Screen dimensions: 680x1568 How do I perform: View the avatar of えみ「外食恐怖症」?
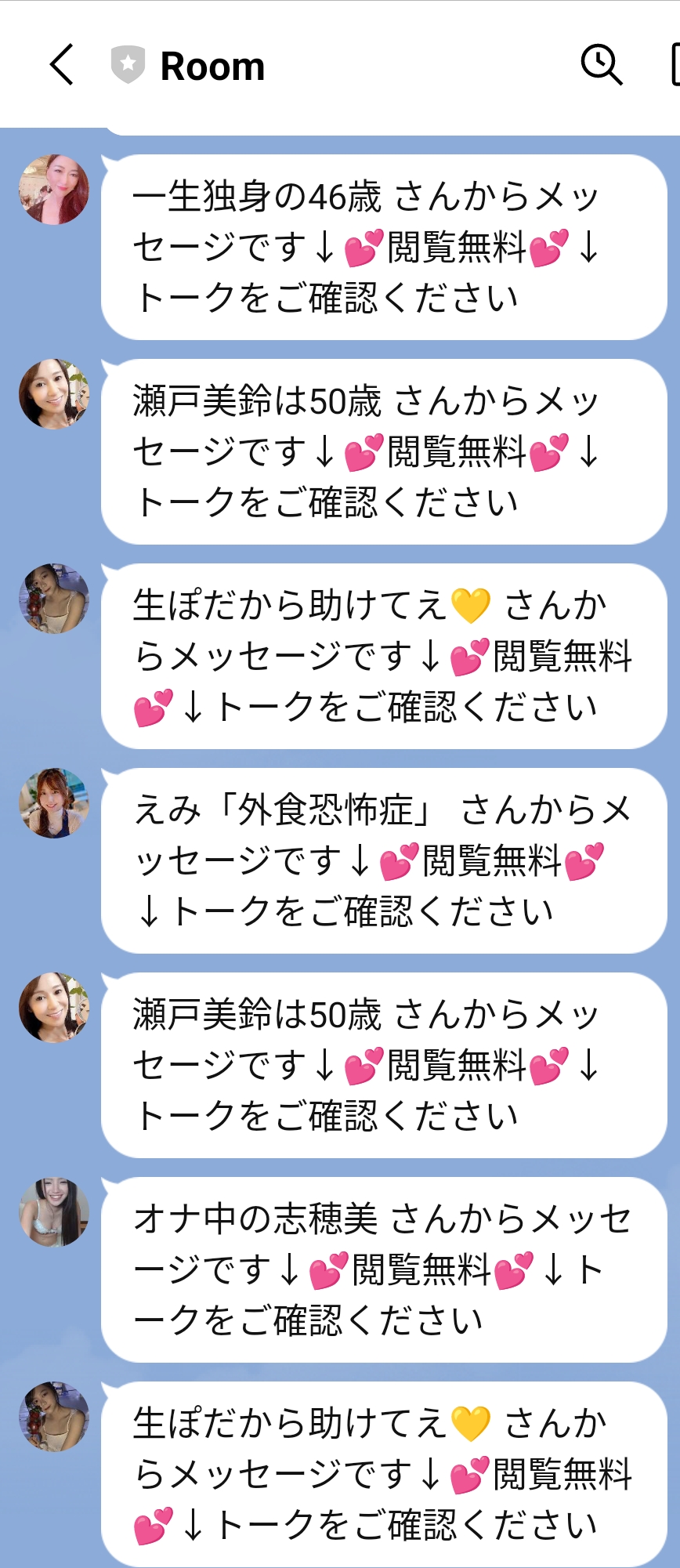coord(54,803)
